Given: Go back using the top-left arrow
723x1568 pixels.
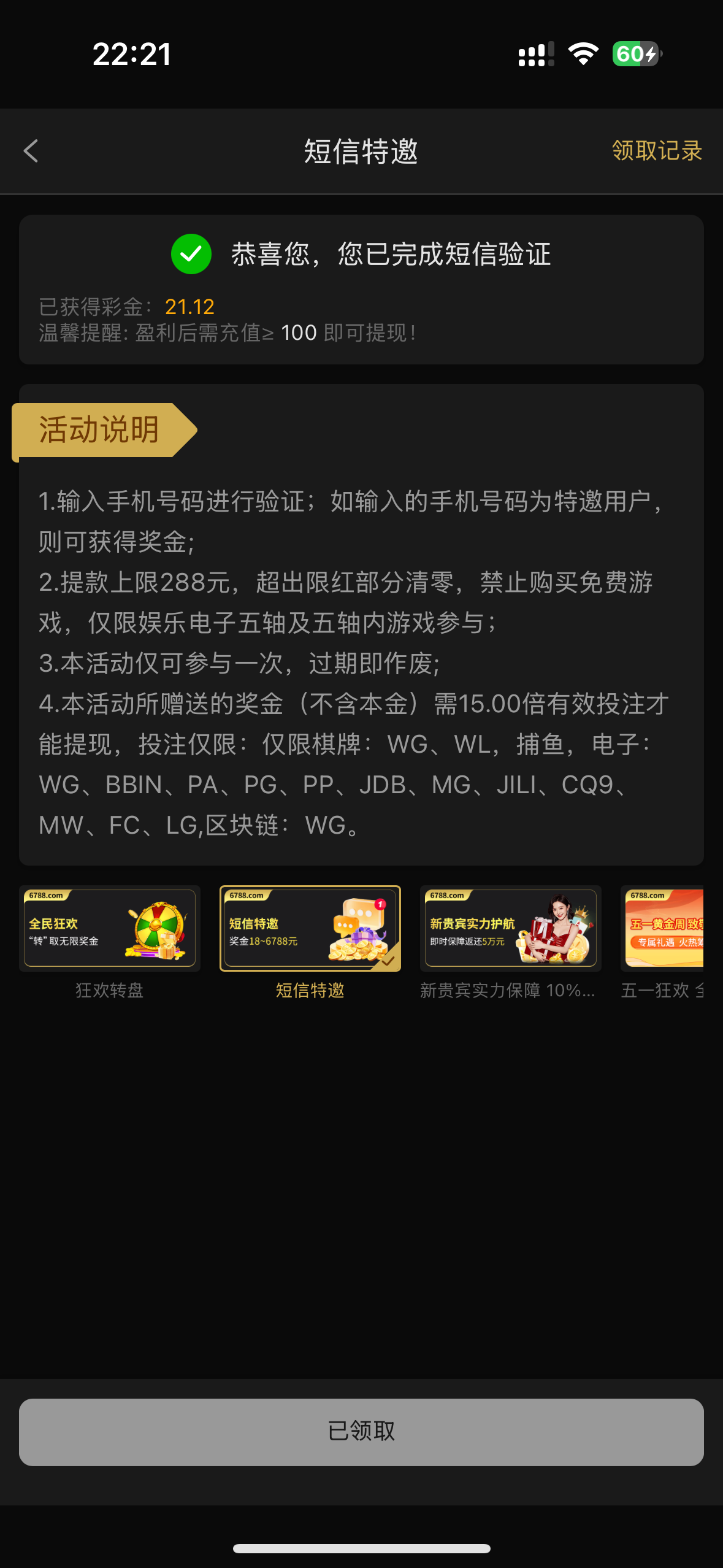Looking at the screenshot, I should [x=31, y=151].
